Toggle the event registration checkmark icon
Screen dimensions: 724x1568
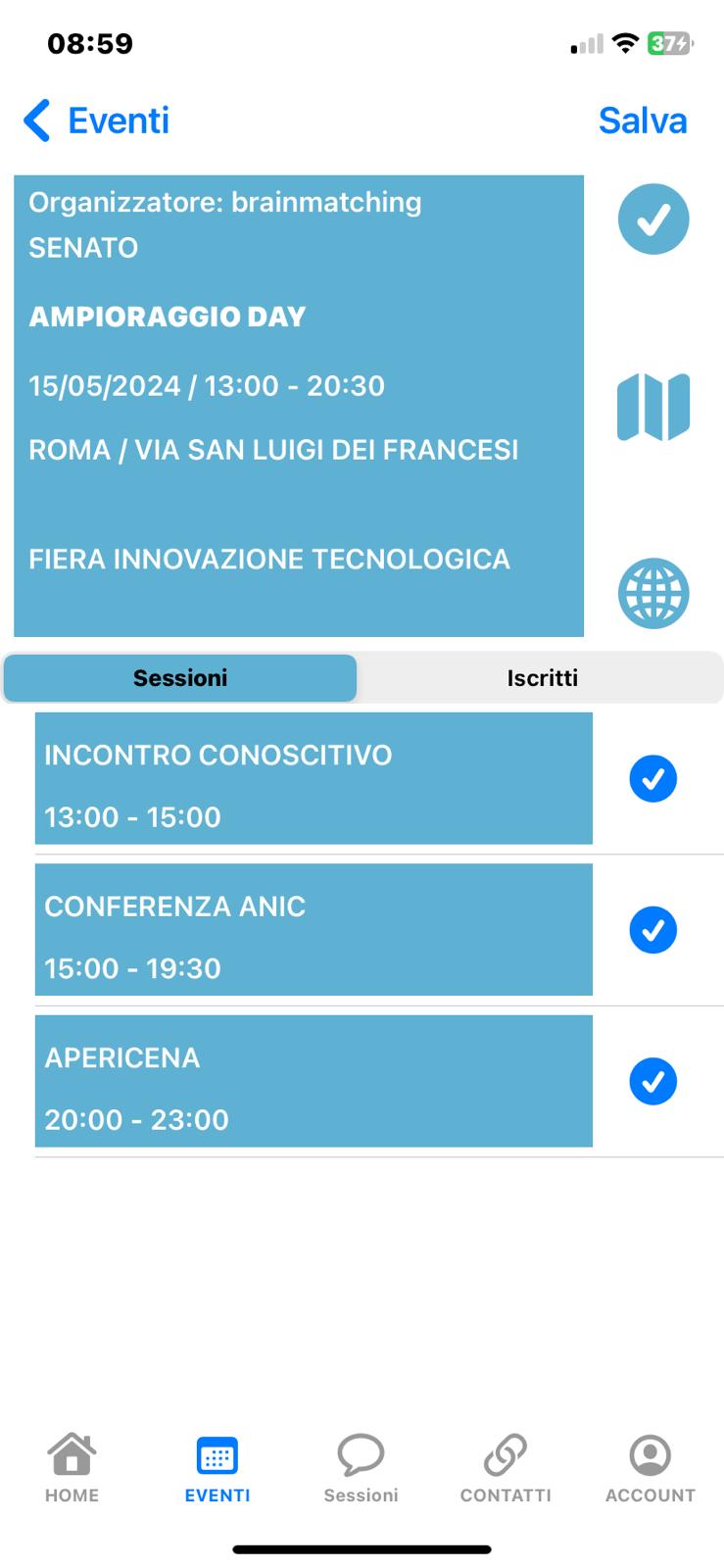pos(653,220)
